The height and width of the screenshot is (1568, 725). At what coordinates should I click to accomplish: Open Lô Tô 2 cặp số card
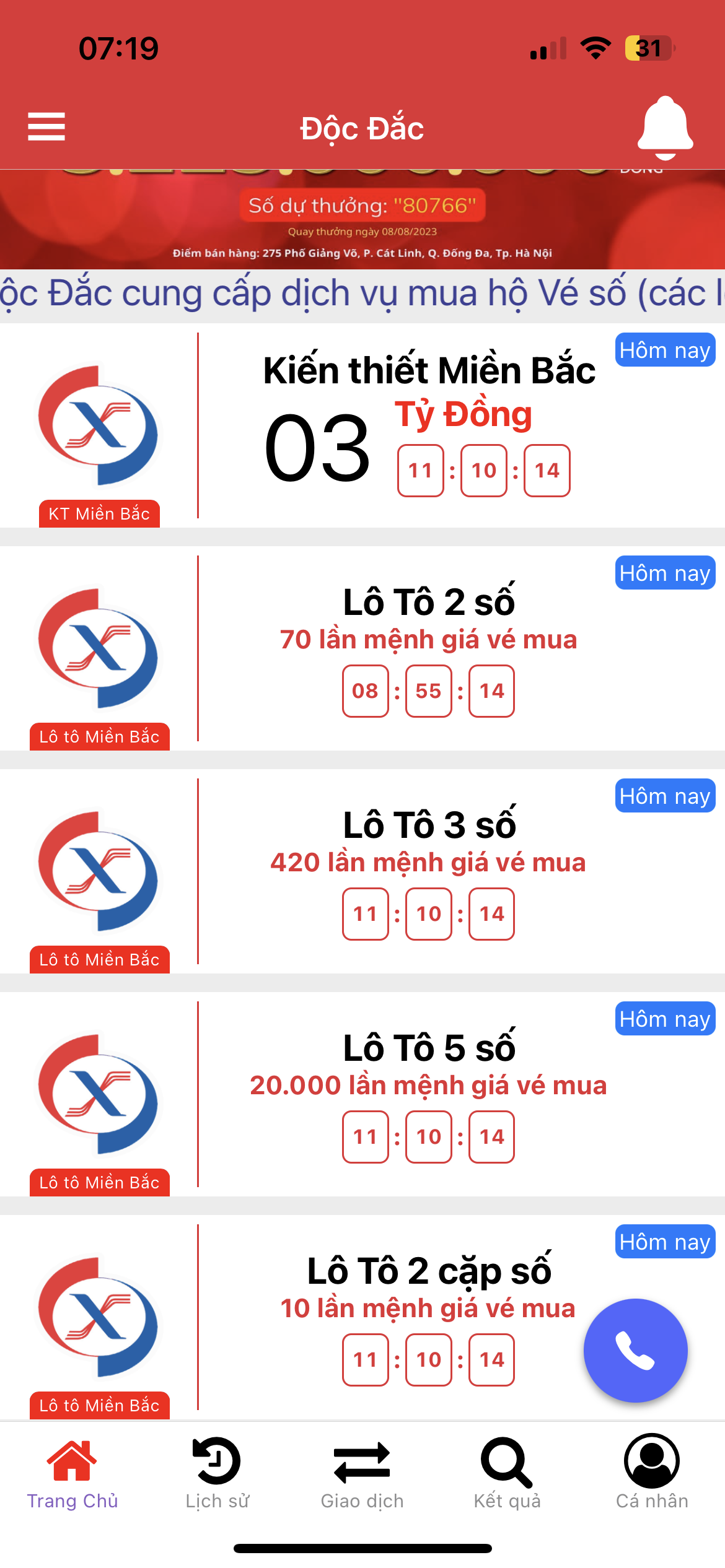point(429,1317)
